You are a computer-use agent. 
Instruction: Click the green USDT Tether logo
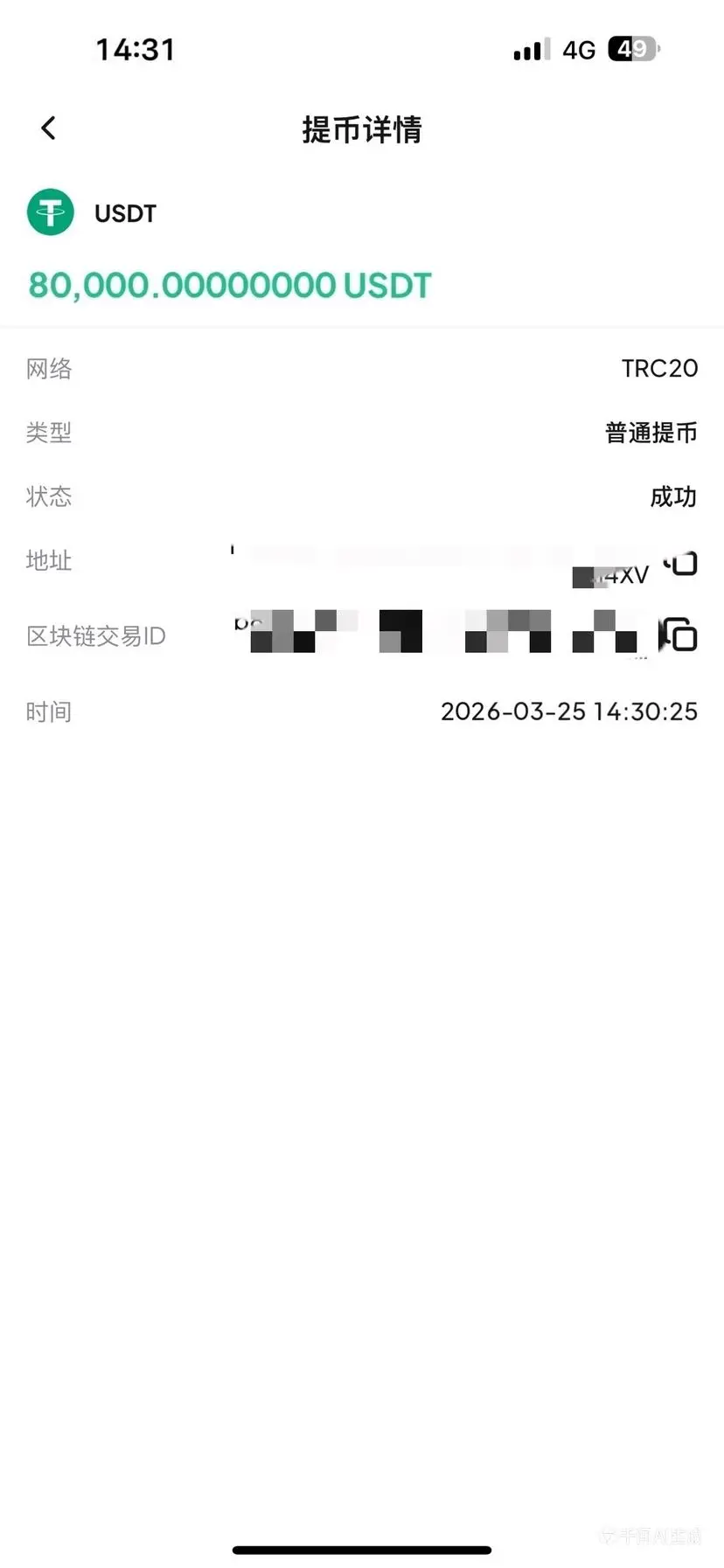[50, 212]
